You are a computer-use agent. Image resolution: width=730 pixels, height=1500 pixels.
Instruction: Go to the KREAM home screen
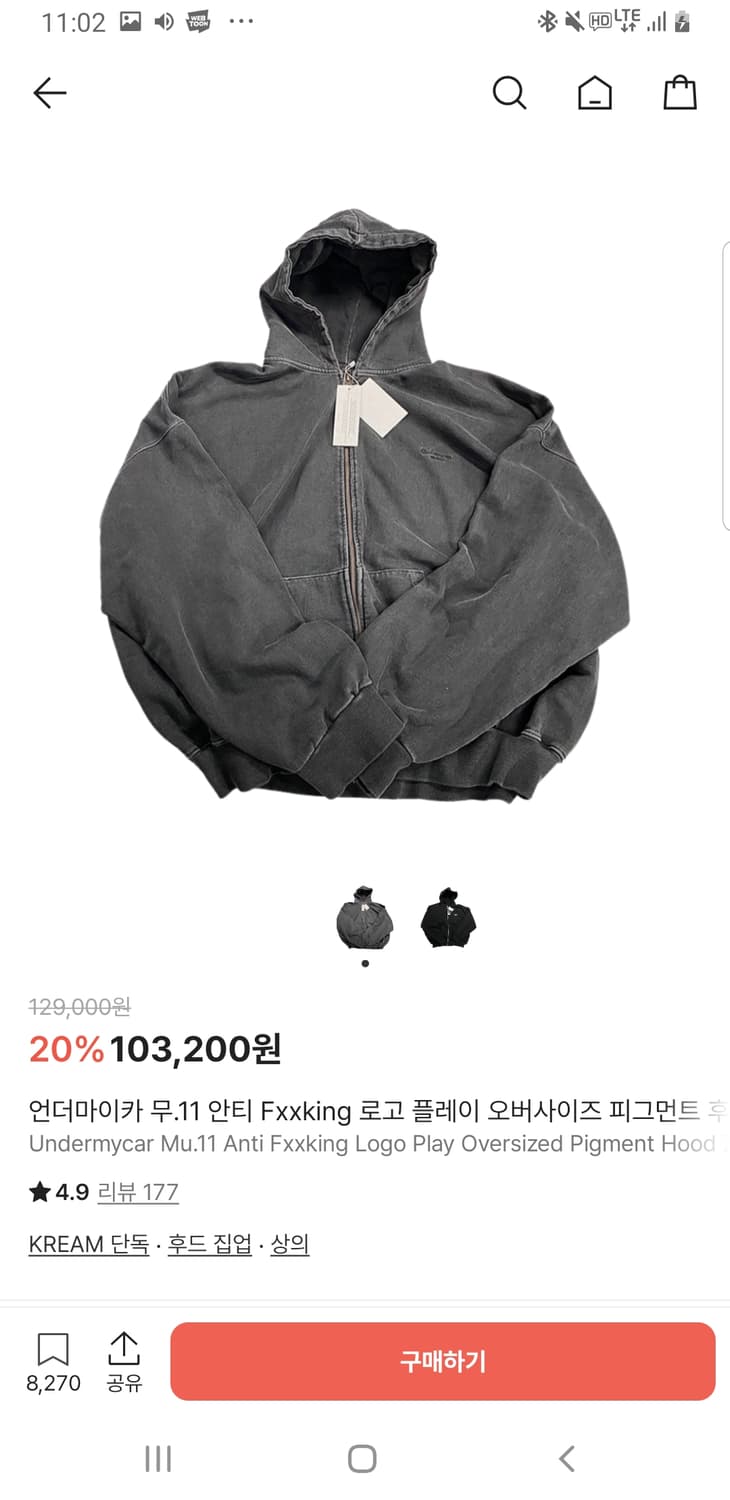(594, 92)
